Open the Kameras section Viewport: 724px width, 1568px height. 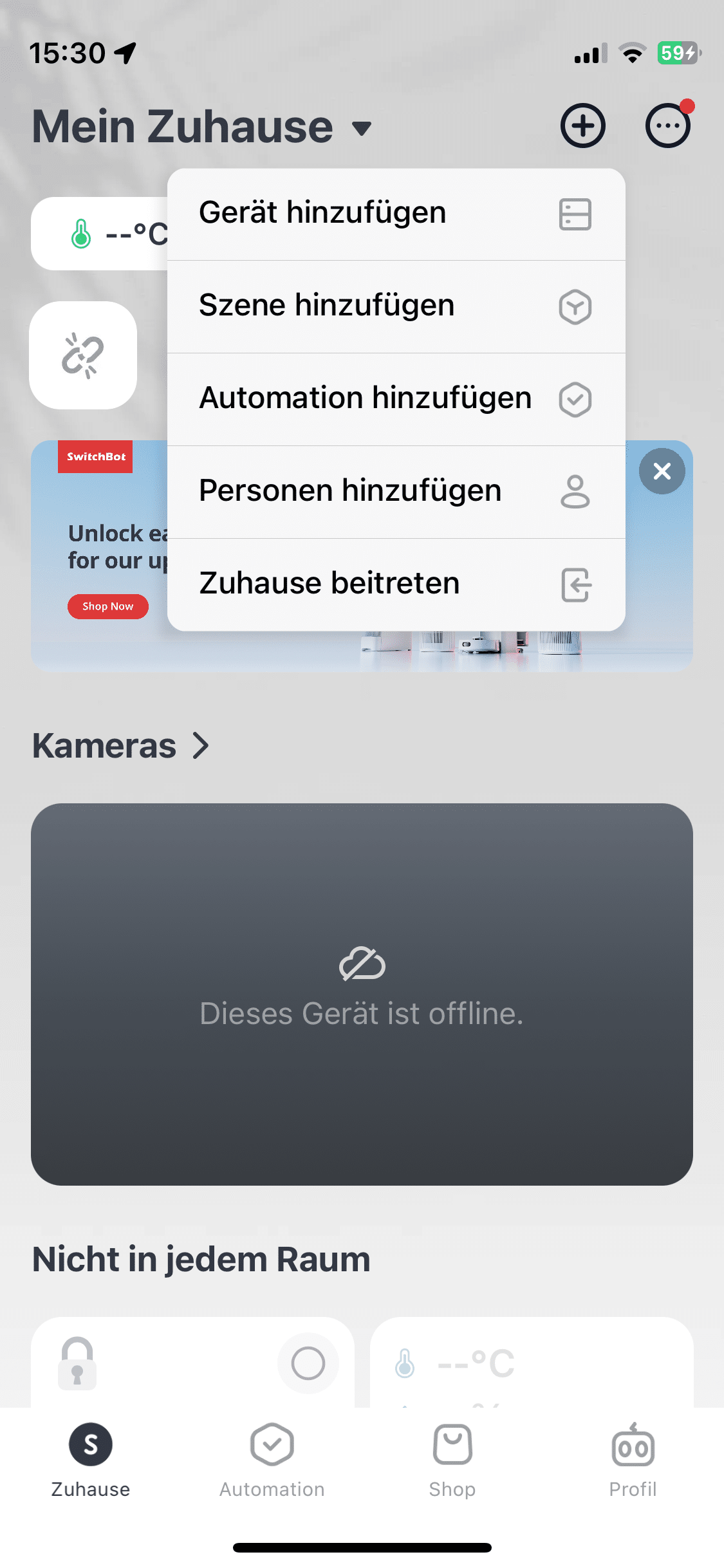[121, 746]
